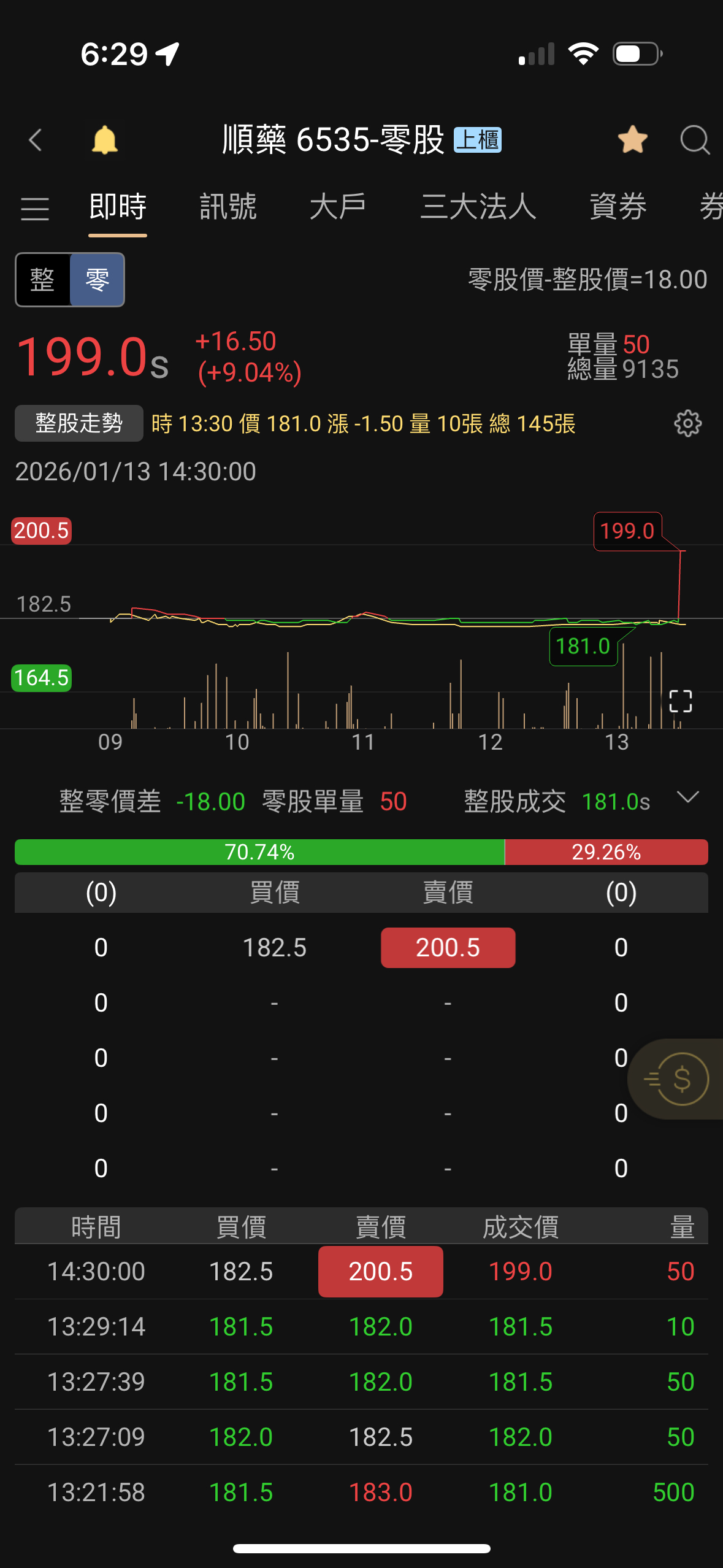This screenshot has height=1568, width=723.
Task: Expand the chart to fullscreen
Action: click(680, 701)
